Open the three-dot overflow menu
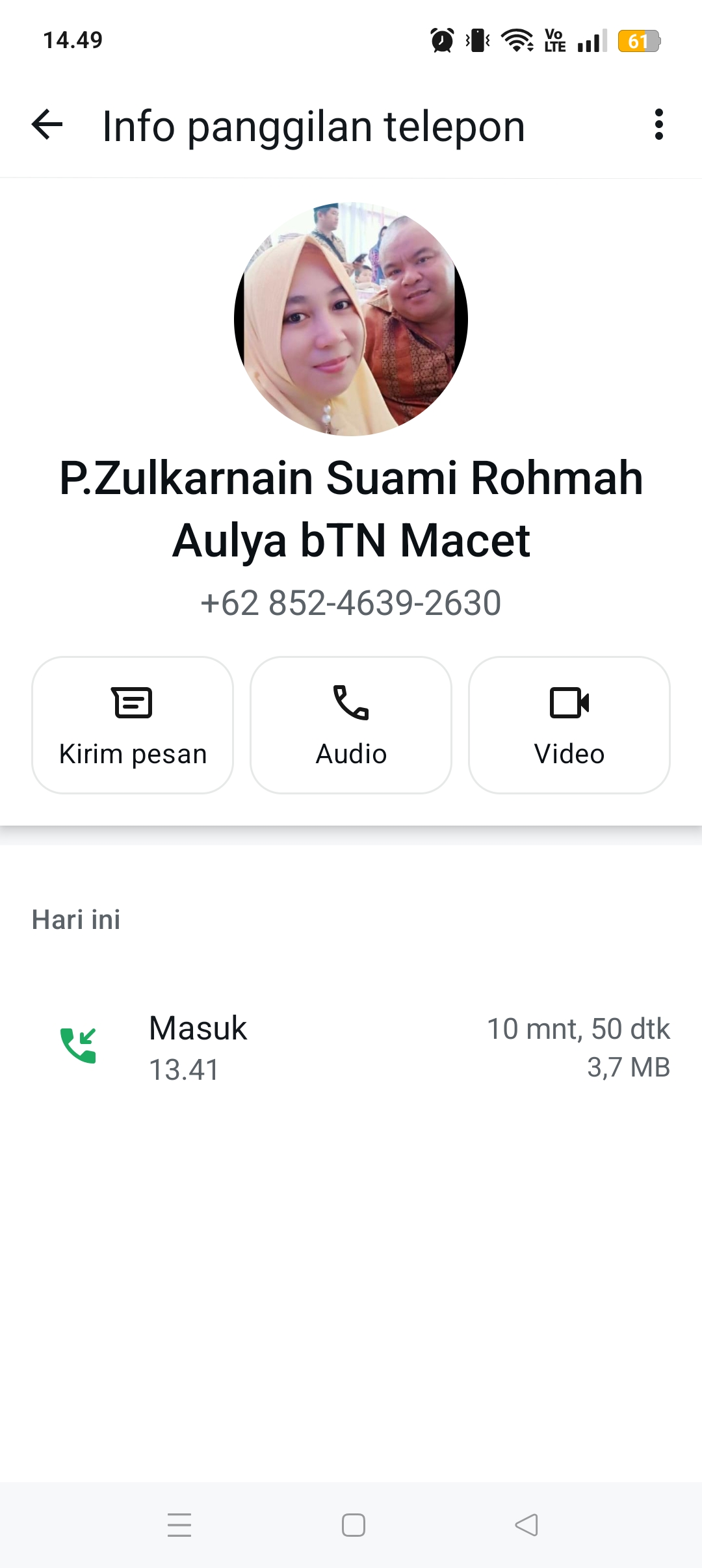702x1568 pixels. [658, 124]
